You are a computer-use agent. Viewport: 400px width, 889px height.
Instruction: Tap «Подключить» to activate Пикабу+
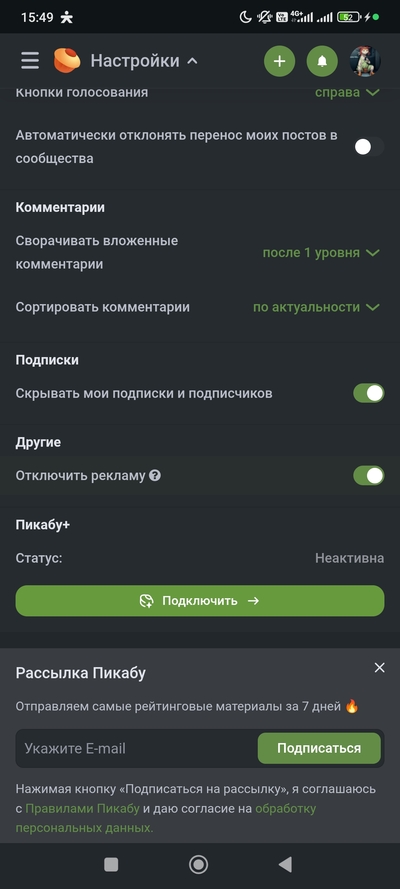click(x=200, y=601)
